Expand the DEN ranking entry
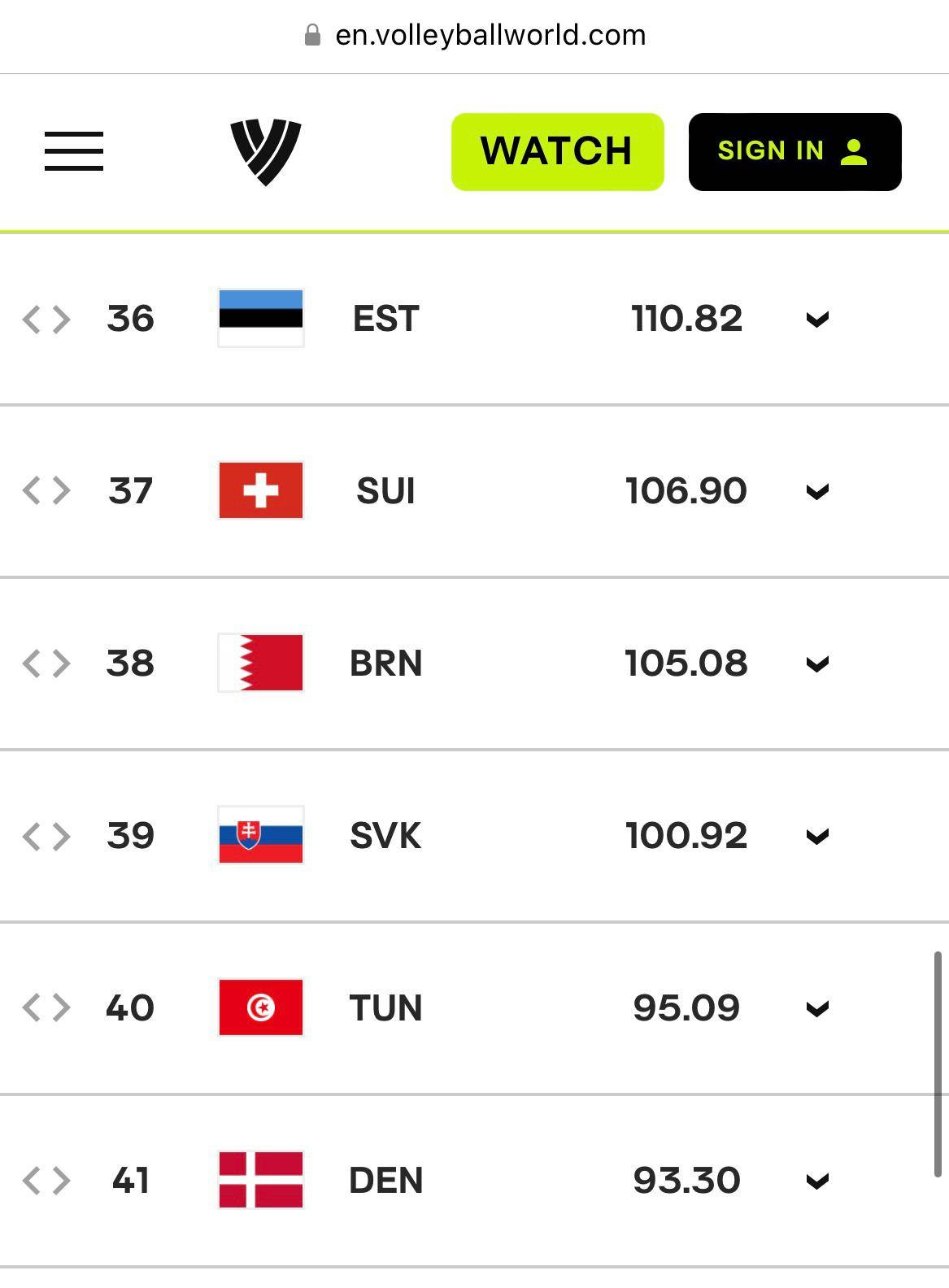Image resolution: width=949 pixels, height=1288 pixels. [816, 1181]
